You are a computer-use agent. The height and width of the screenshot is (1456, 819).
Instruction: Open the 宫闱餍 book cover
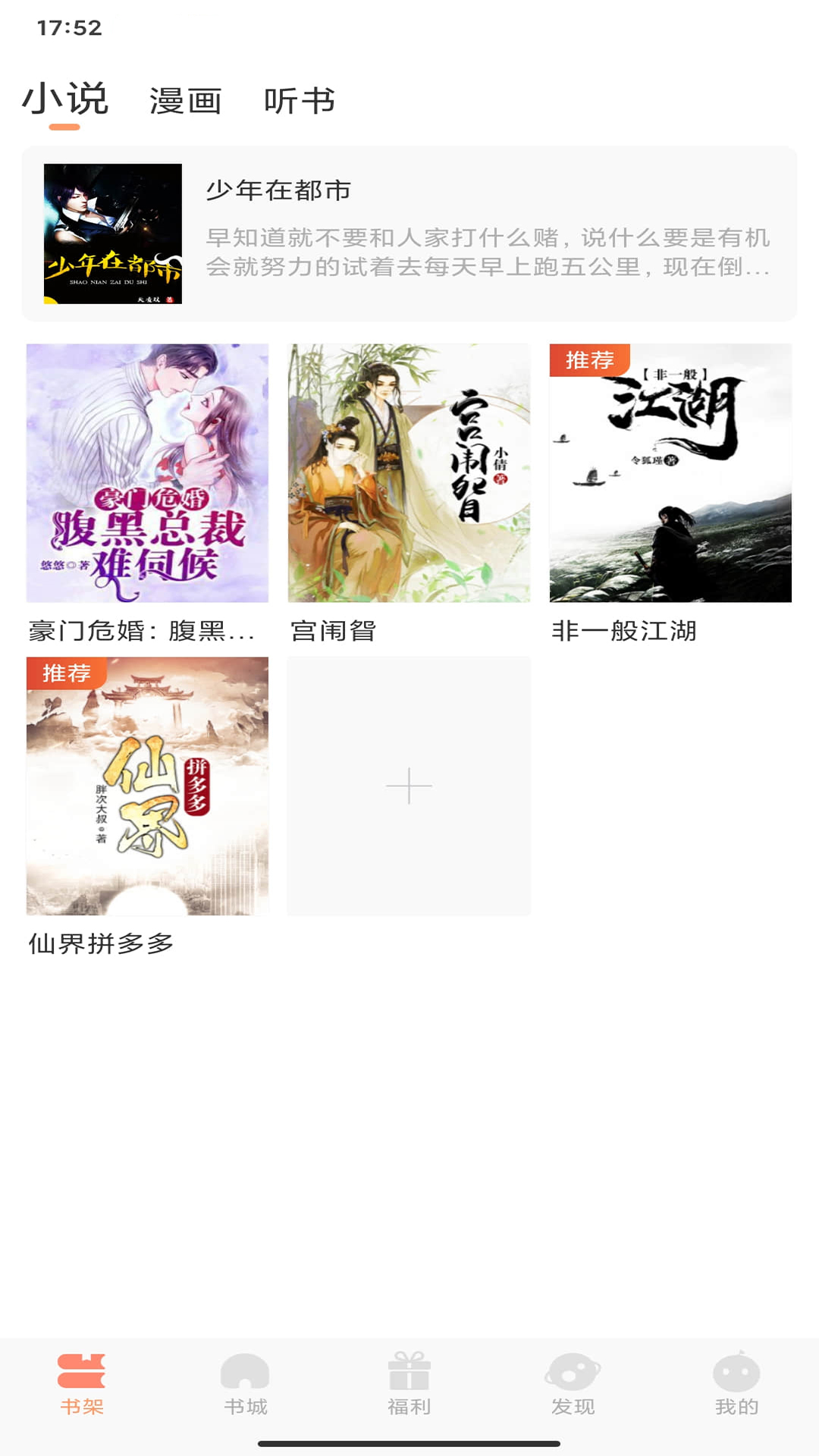(x=409, y=472)
